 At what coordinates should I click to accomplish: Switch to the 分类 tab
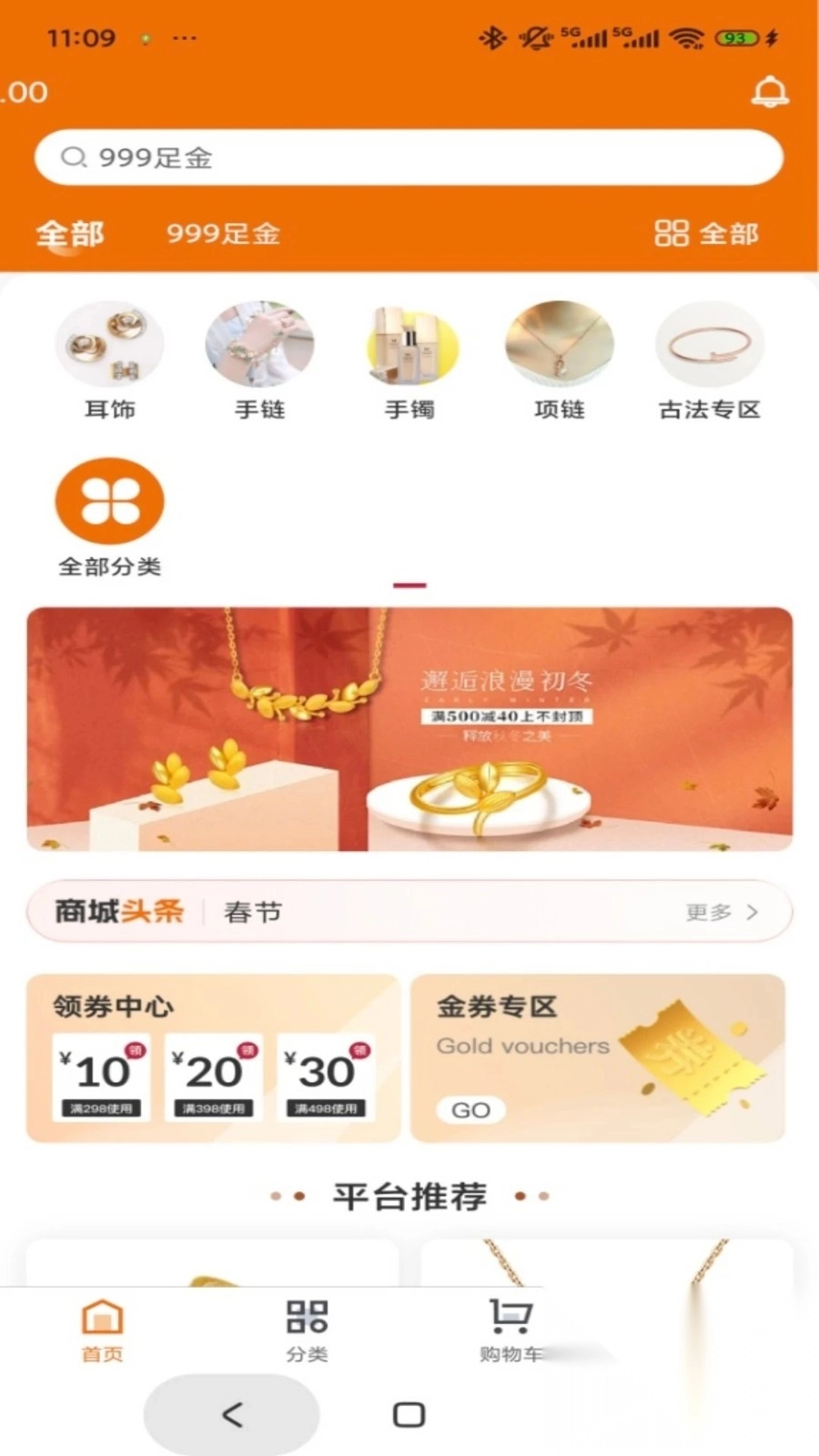(x=307, y=1330)
